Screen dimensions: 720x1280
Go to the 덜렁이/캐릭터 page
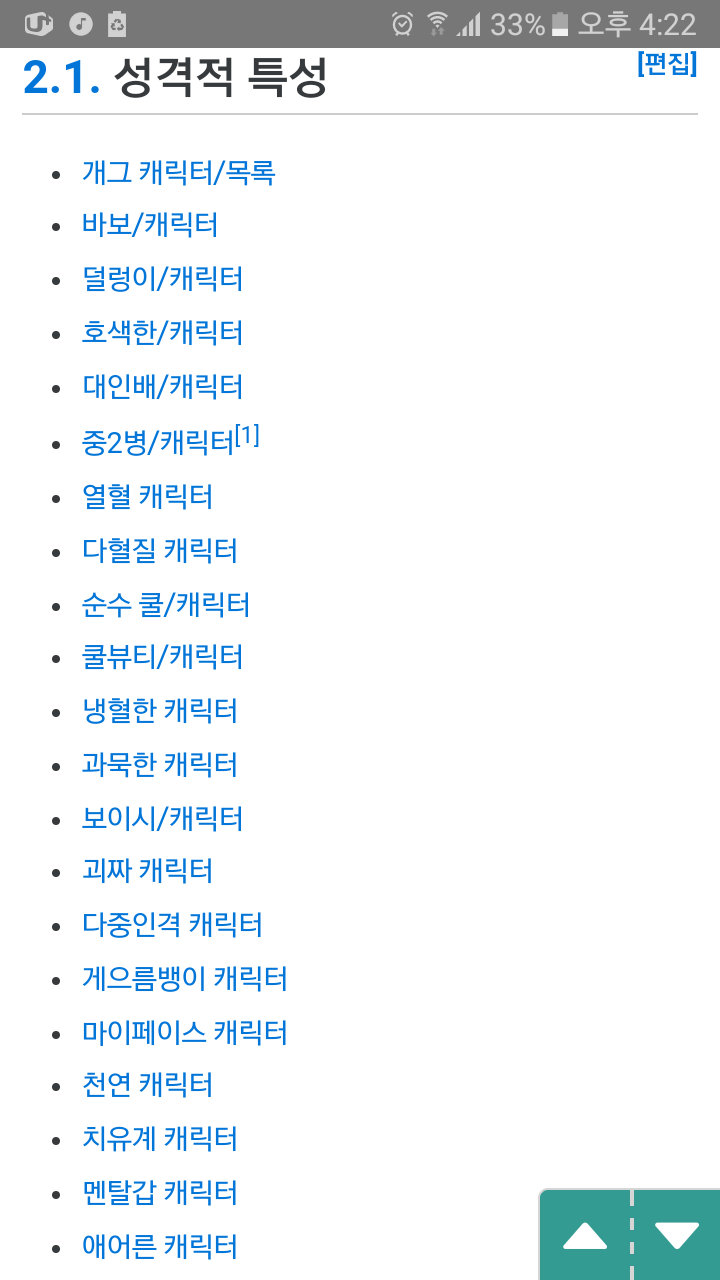162,279
